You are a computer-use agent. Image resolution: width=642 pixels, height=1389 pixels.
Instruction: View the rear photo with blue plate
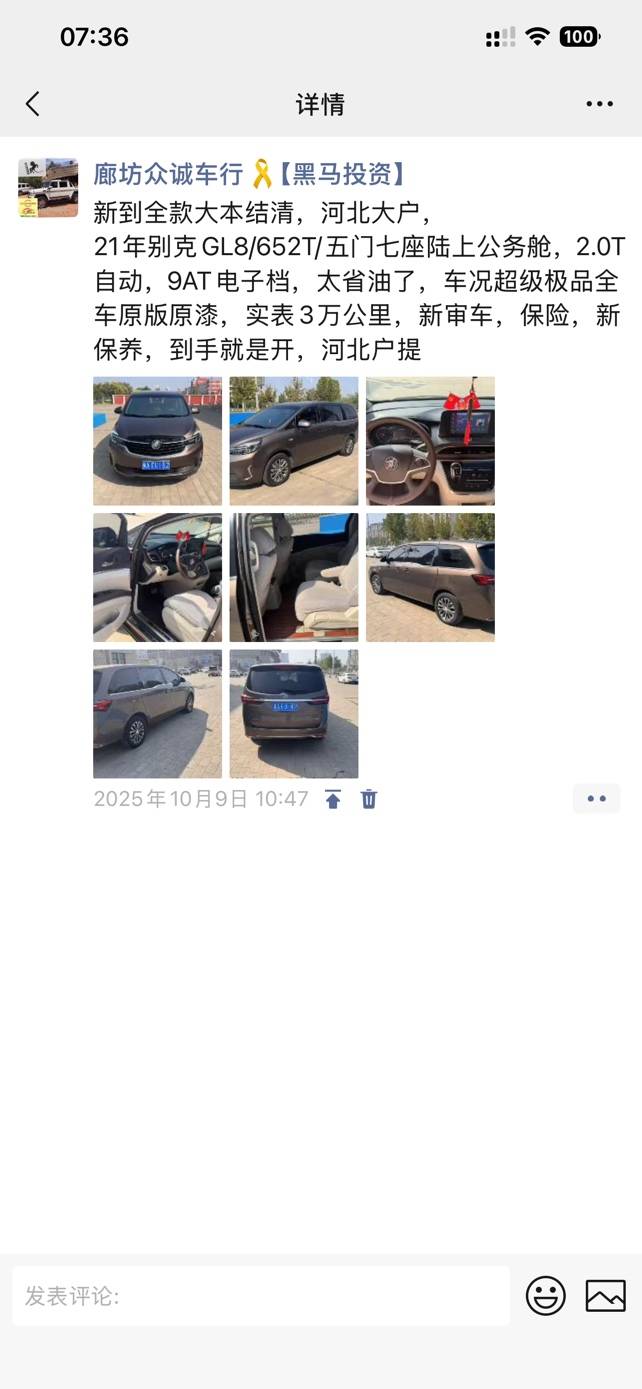tap(294, 713)
